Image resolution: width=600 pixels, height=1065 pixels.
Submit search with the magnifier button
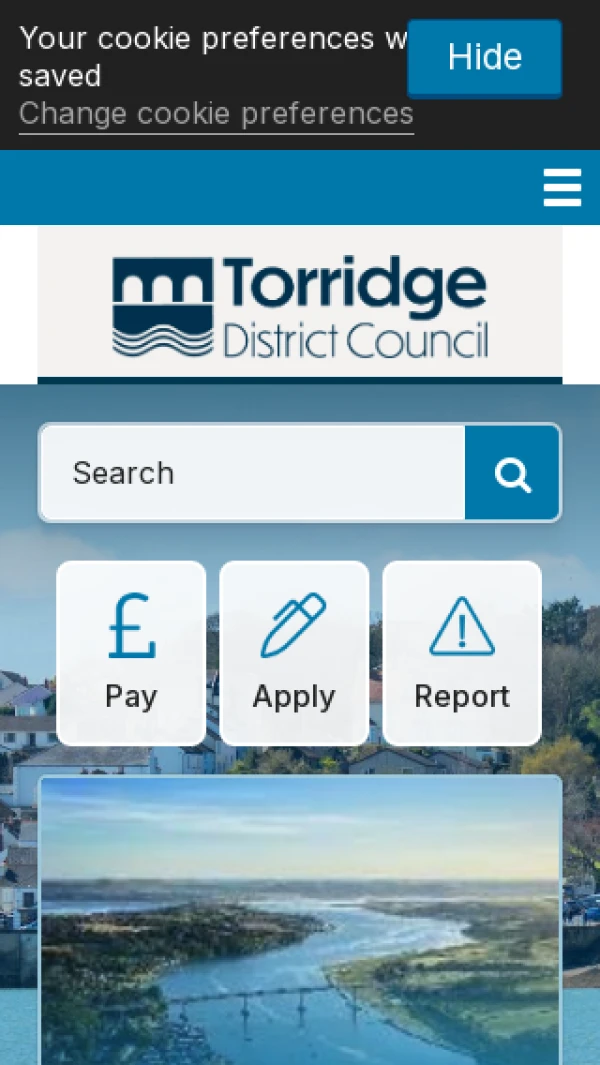click(x=512, y=474)
